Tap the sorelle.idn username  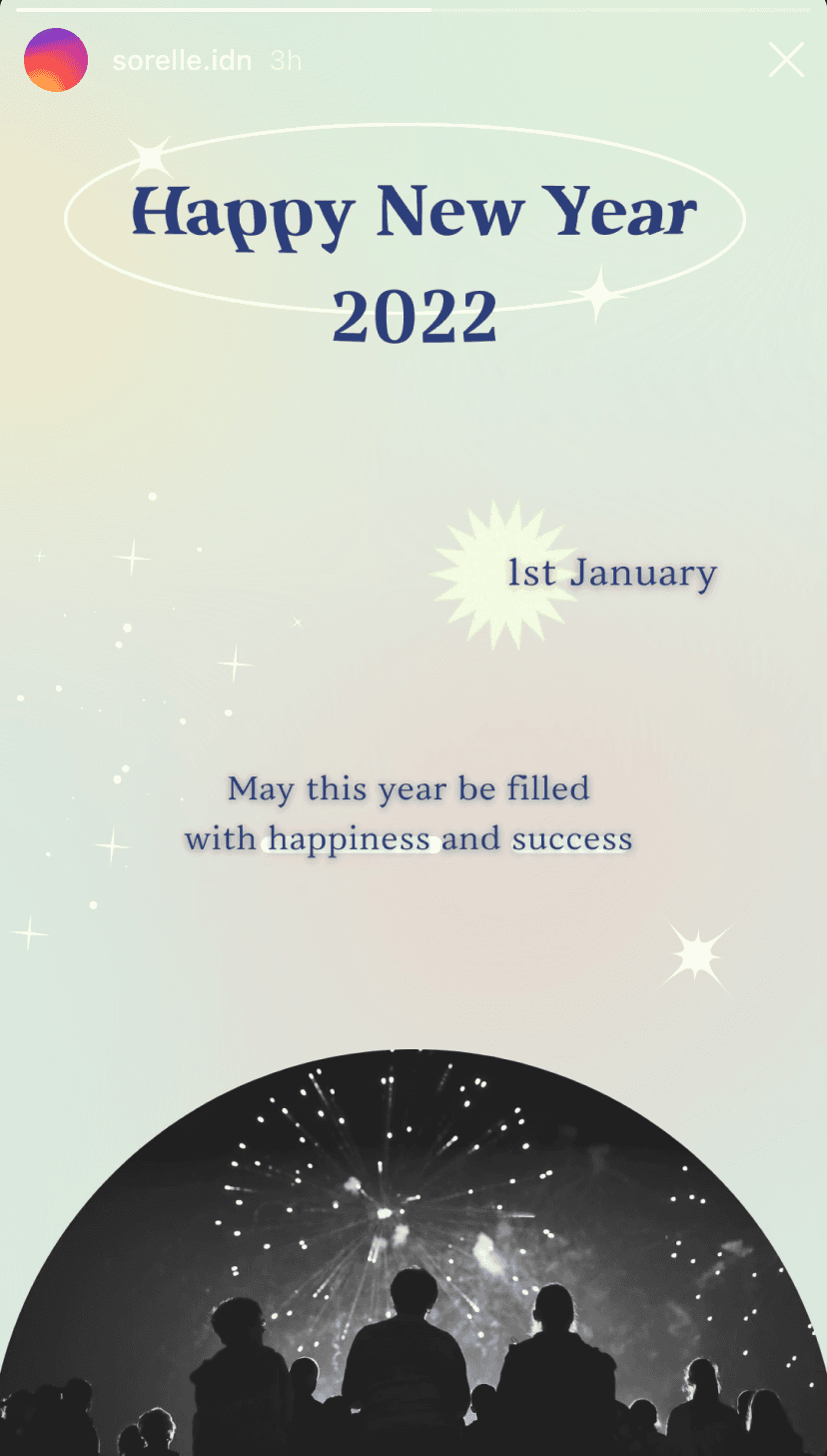pos(183,60)
